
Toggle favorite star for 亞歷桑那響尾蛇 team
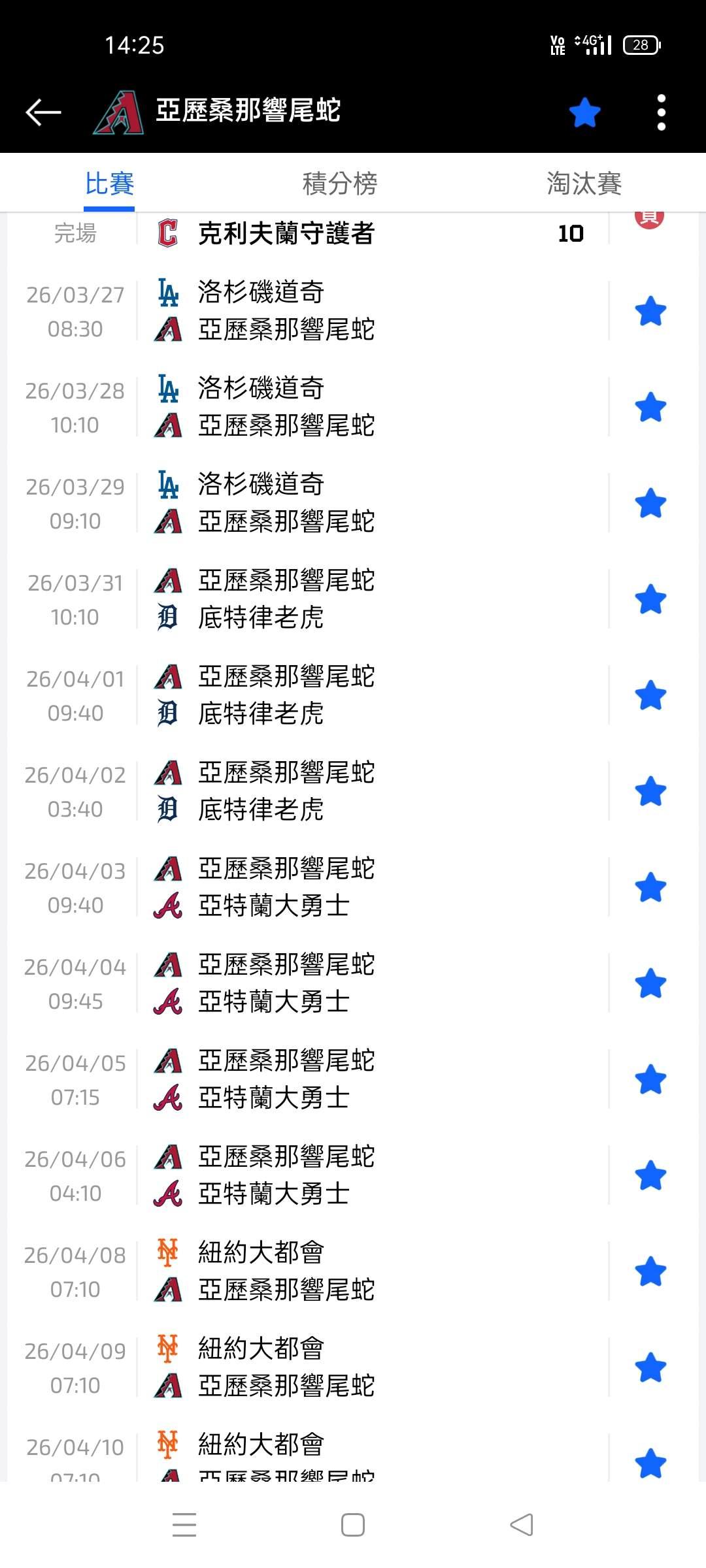point(584,112)
